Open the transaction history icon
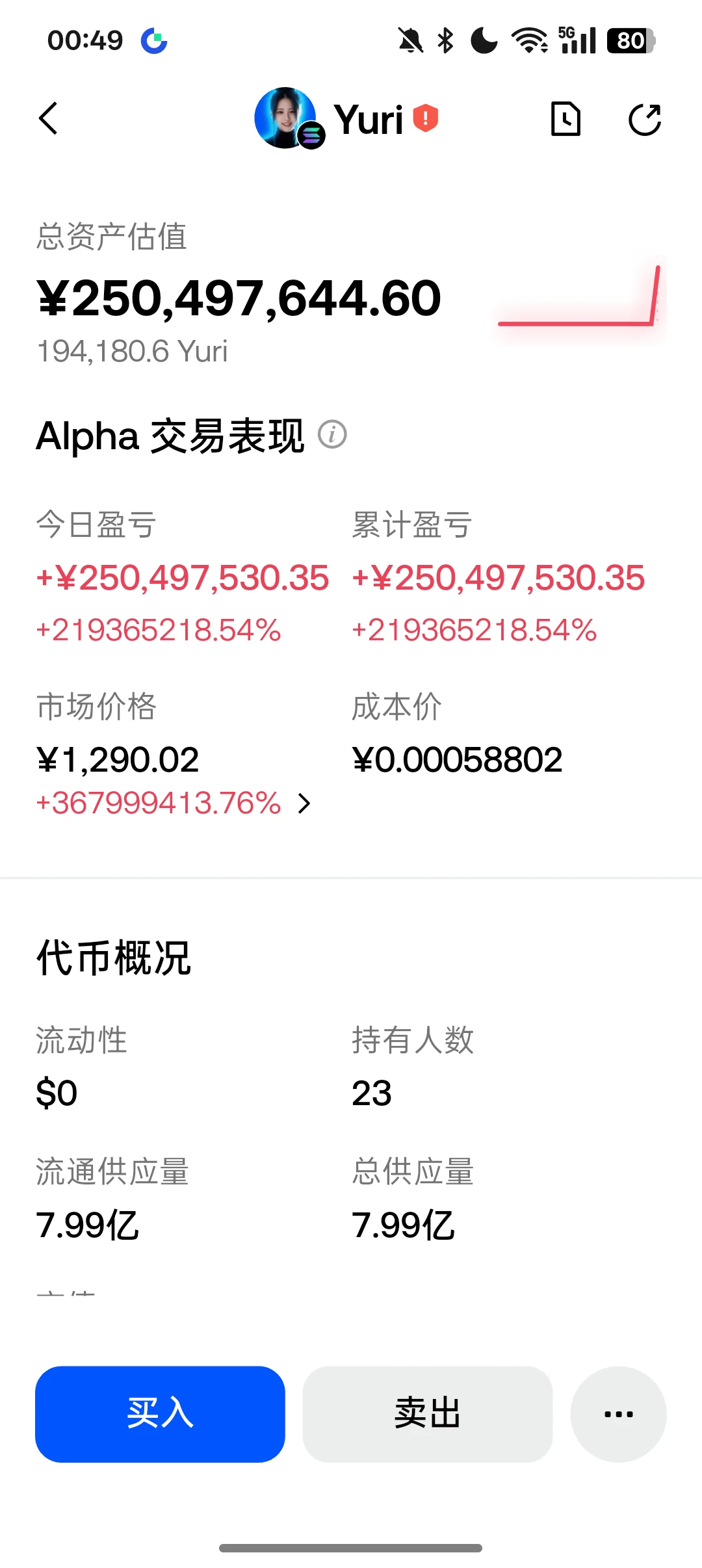This screenshot has width=702, height=1568. coord(565,119)
